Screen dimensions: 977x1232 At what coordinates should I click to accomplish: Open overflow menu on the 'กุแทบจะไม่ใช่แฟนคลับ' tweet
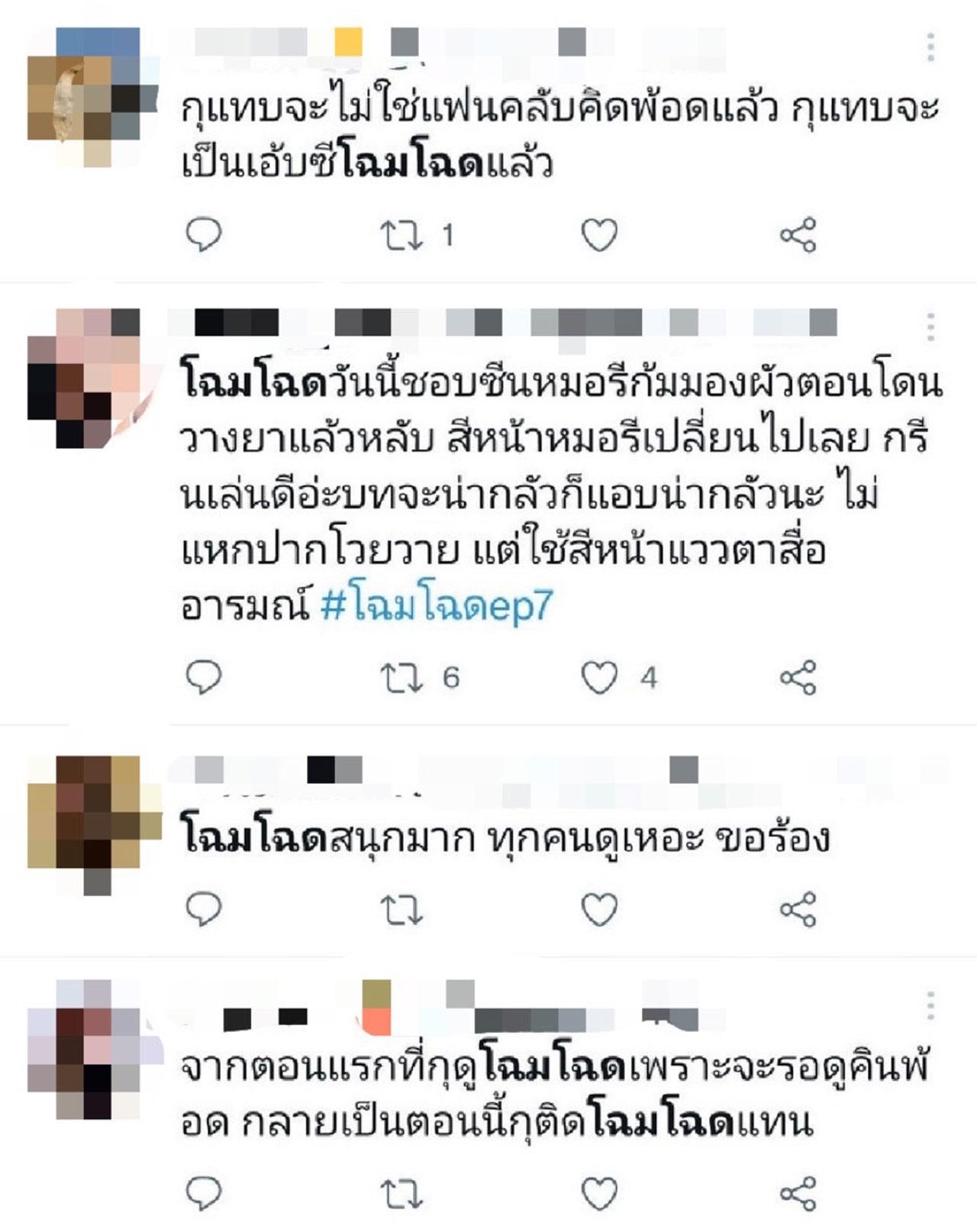pos(930,47)
